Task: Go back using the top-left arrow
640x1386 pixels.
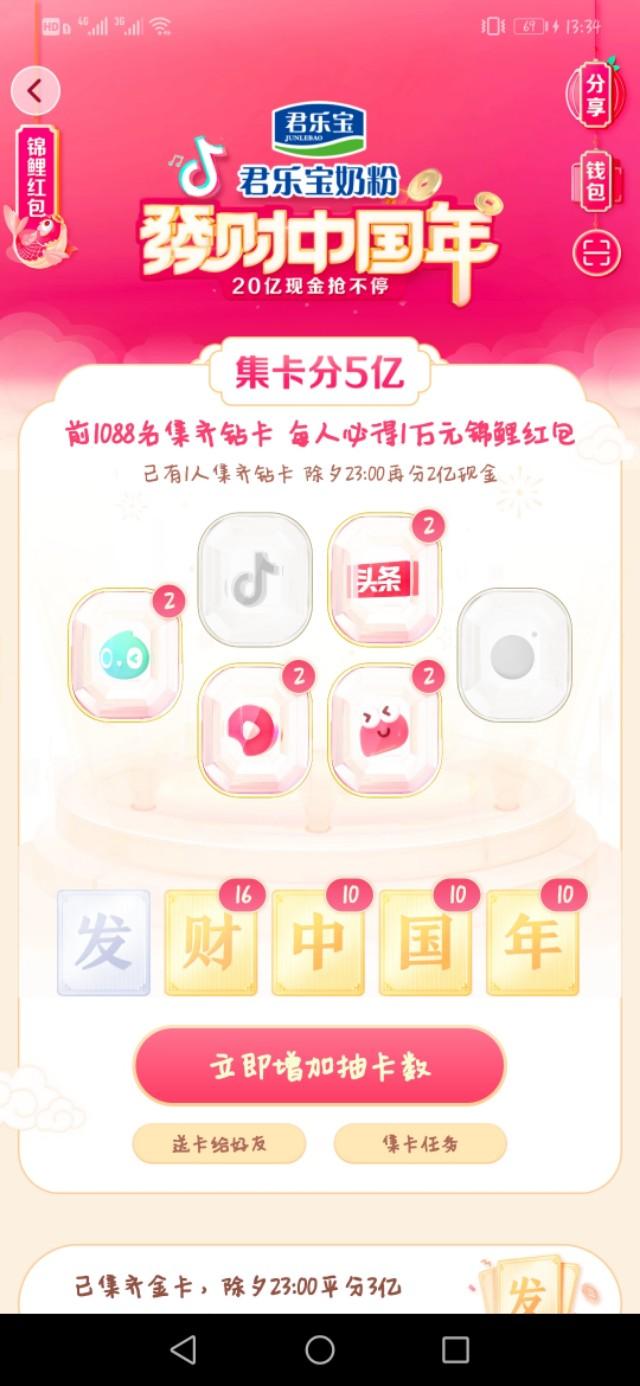Action: (x=35, y=92)
